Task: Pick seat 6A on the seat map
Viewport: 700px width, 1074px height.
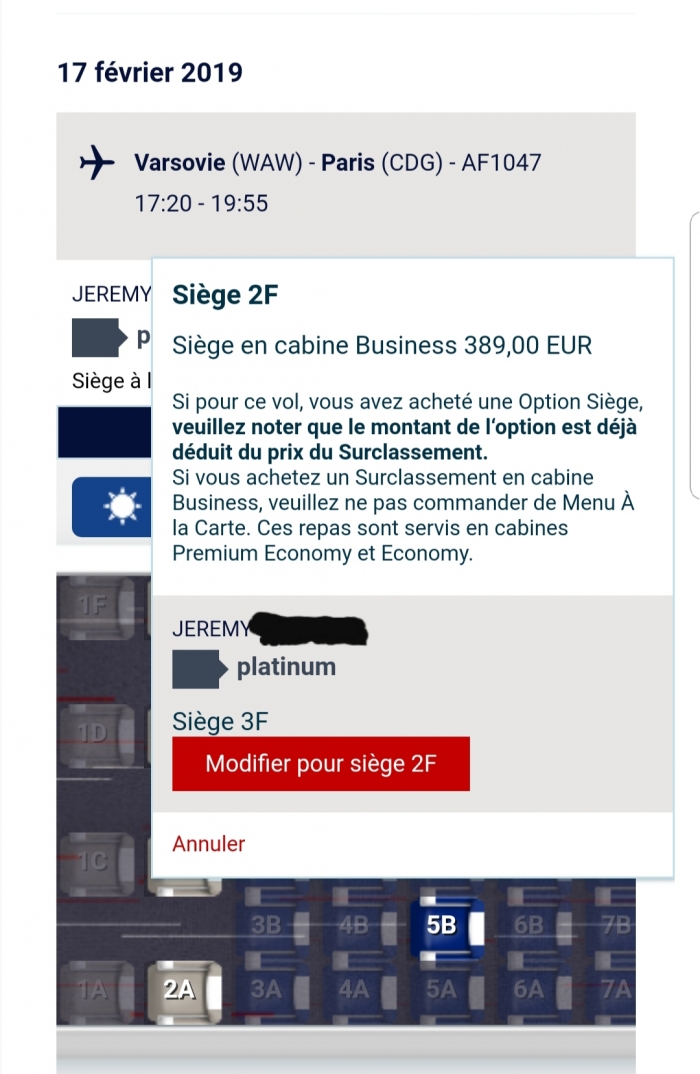Action: (x=528, y=989)
